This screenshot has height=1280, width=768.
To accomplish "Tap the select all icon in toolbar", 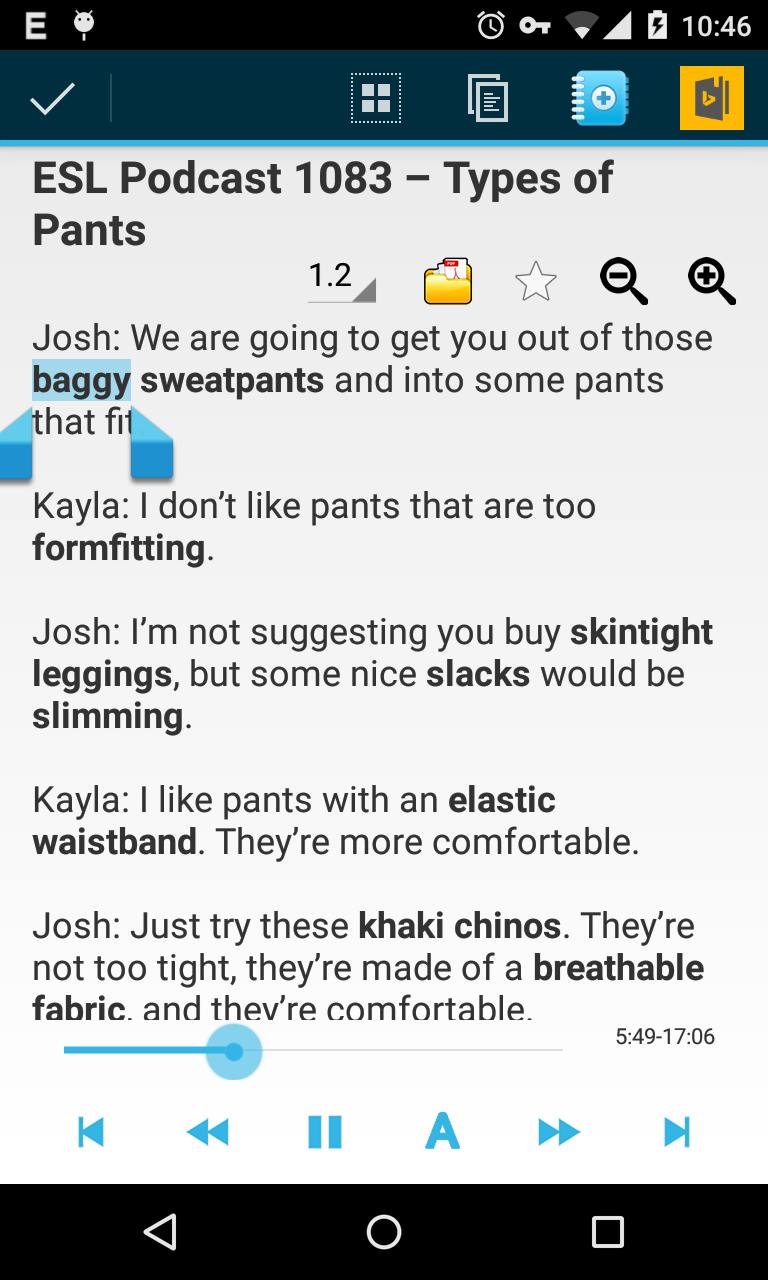I will 376,98.
